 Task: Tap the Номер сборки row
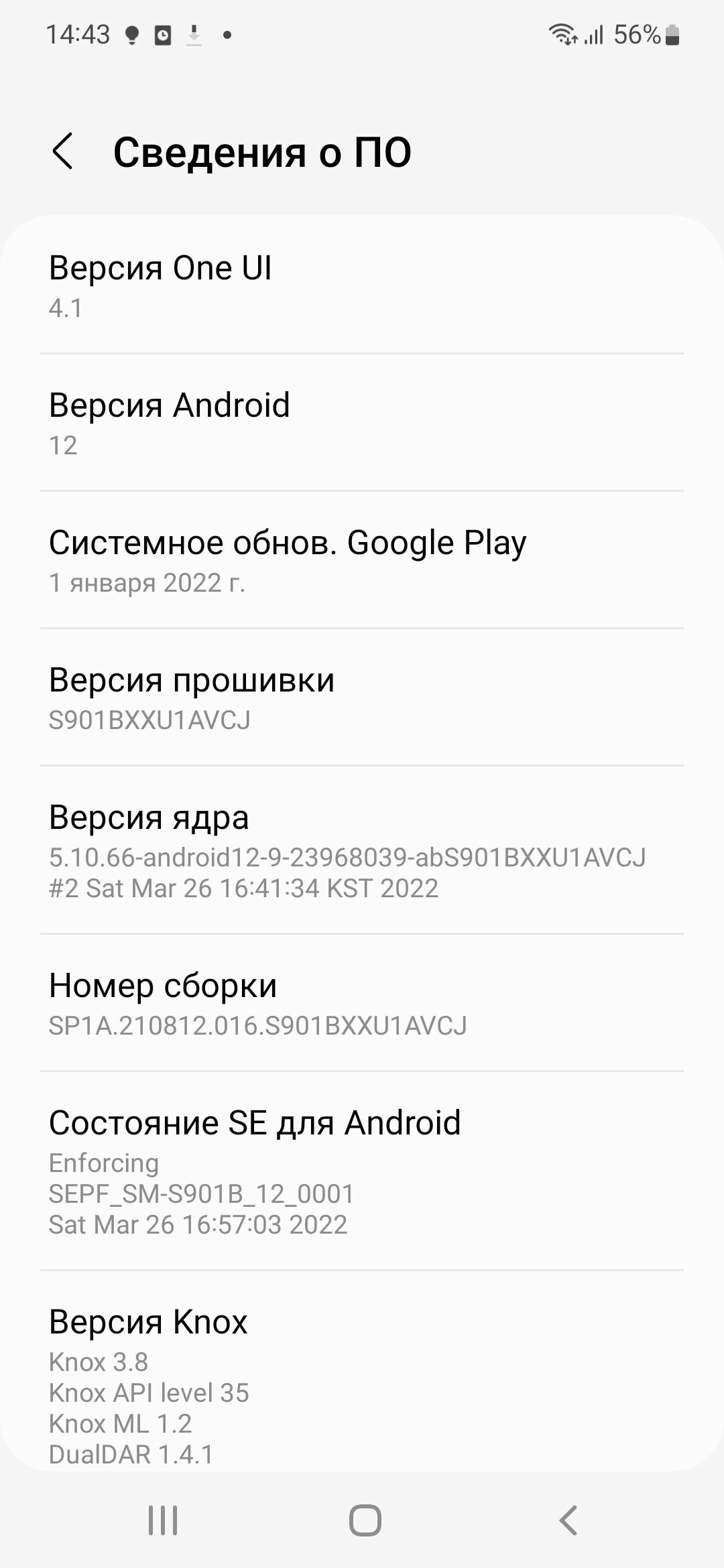click(362, 1003)
